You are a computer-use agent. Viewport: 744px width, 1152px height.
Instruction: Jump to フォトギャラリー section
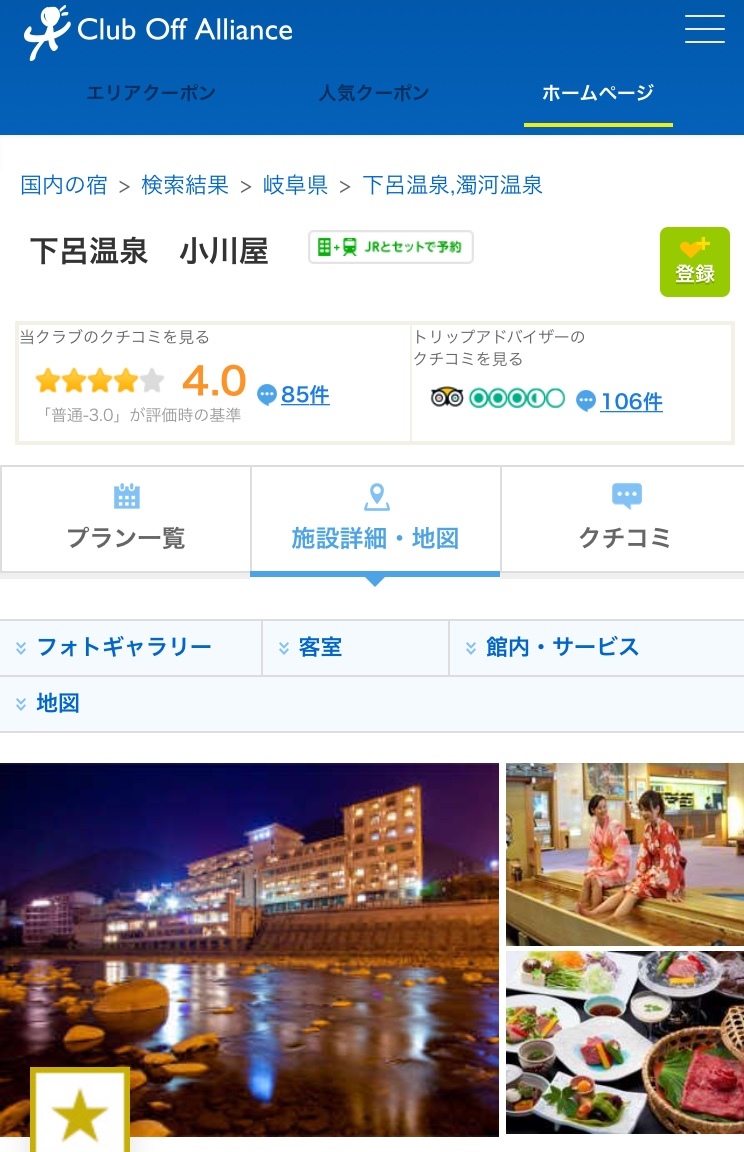click(x=124, y=647)
